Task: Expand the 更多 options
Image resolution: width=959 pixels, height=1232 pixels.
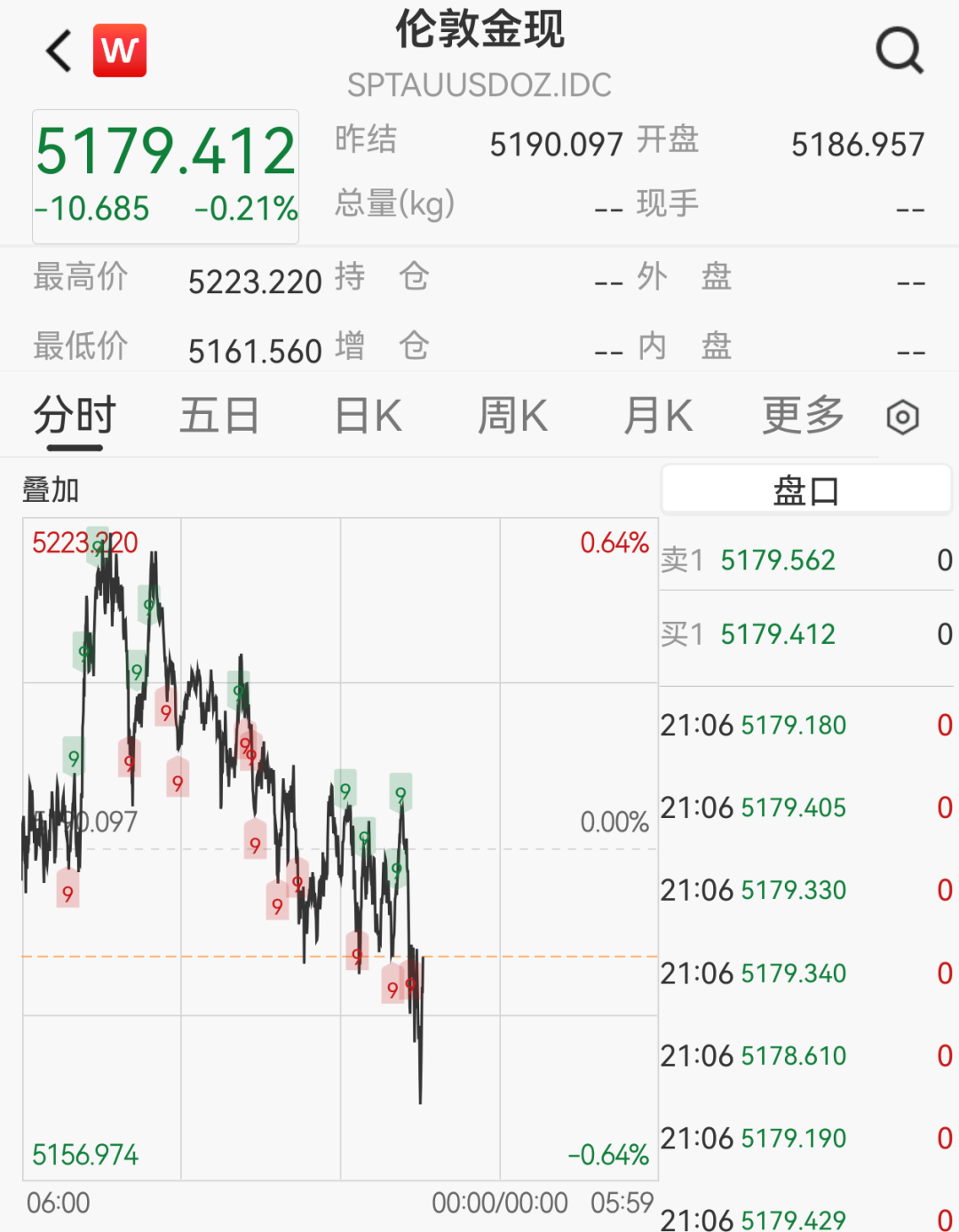Action: point(802,415)
